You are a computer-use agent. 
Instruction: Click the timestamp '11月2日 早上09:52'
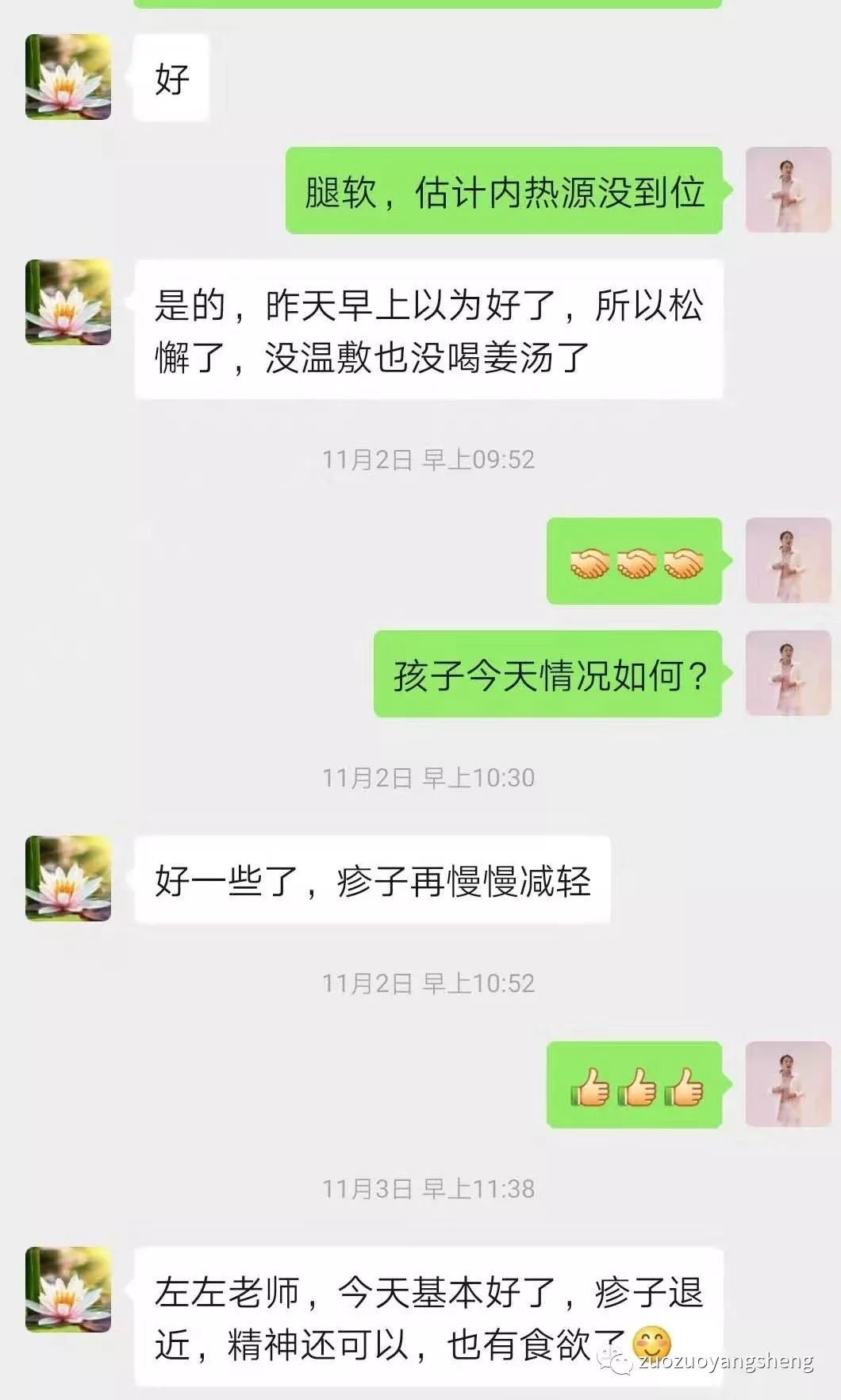(x=428, y=457)
